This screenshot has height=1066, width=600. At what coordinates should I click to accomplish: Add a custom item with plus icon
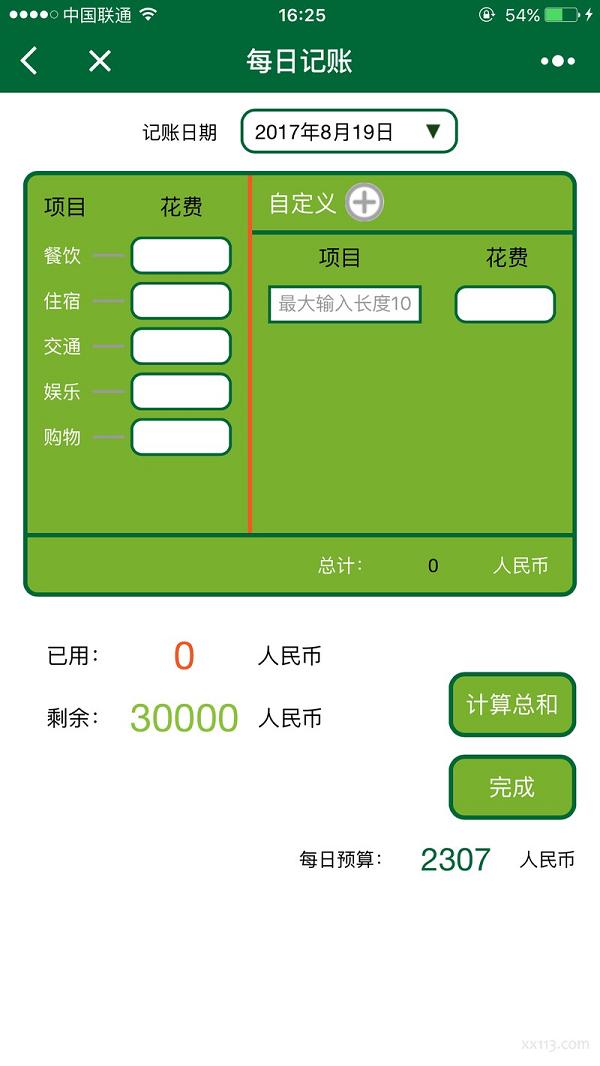tap(364, 203)
